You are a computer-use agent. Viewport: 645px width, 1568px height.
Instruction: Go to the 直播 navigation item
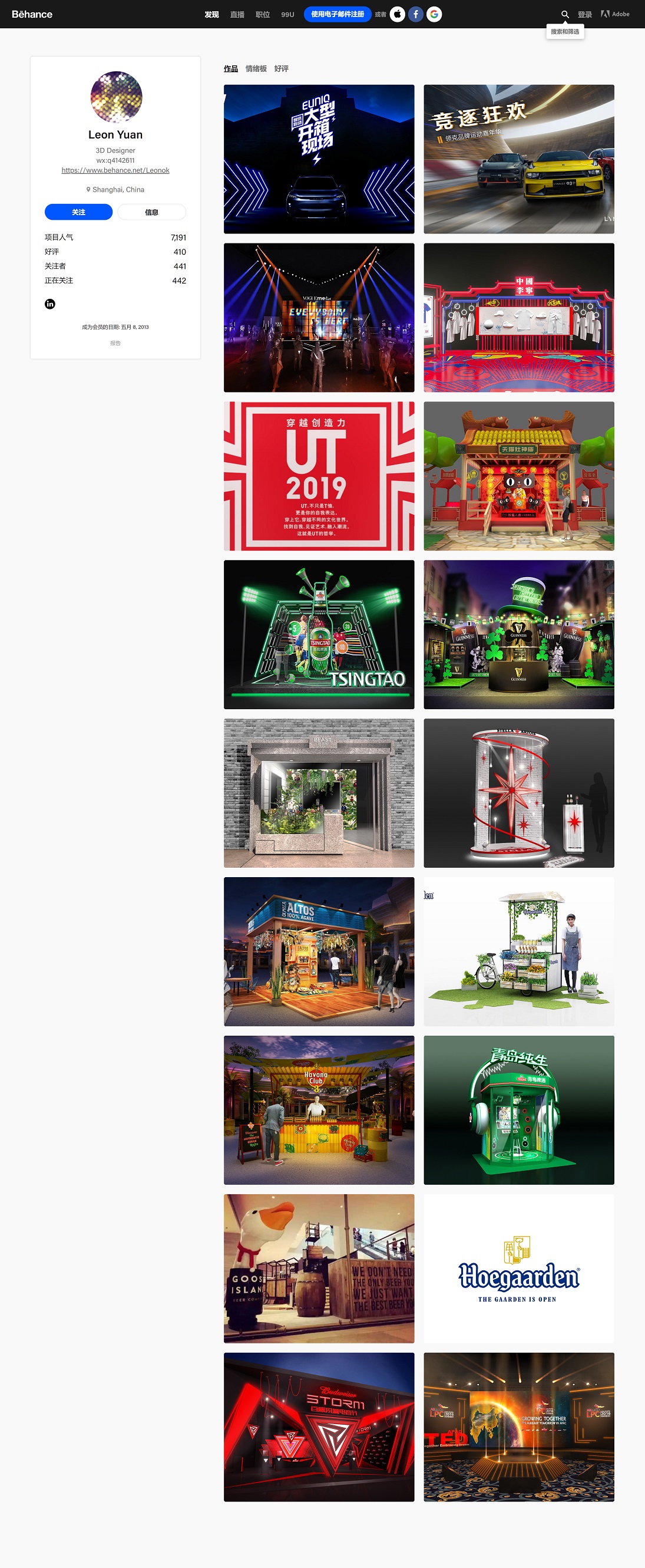click(x=237, y=15)
